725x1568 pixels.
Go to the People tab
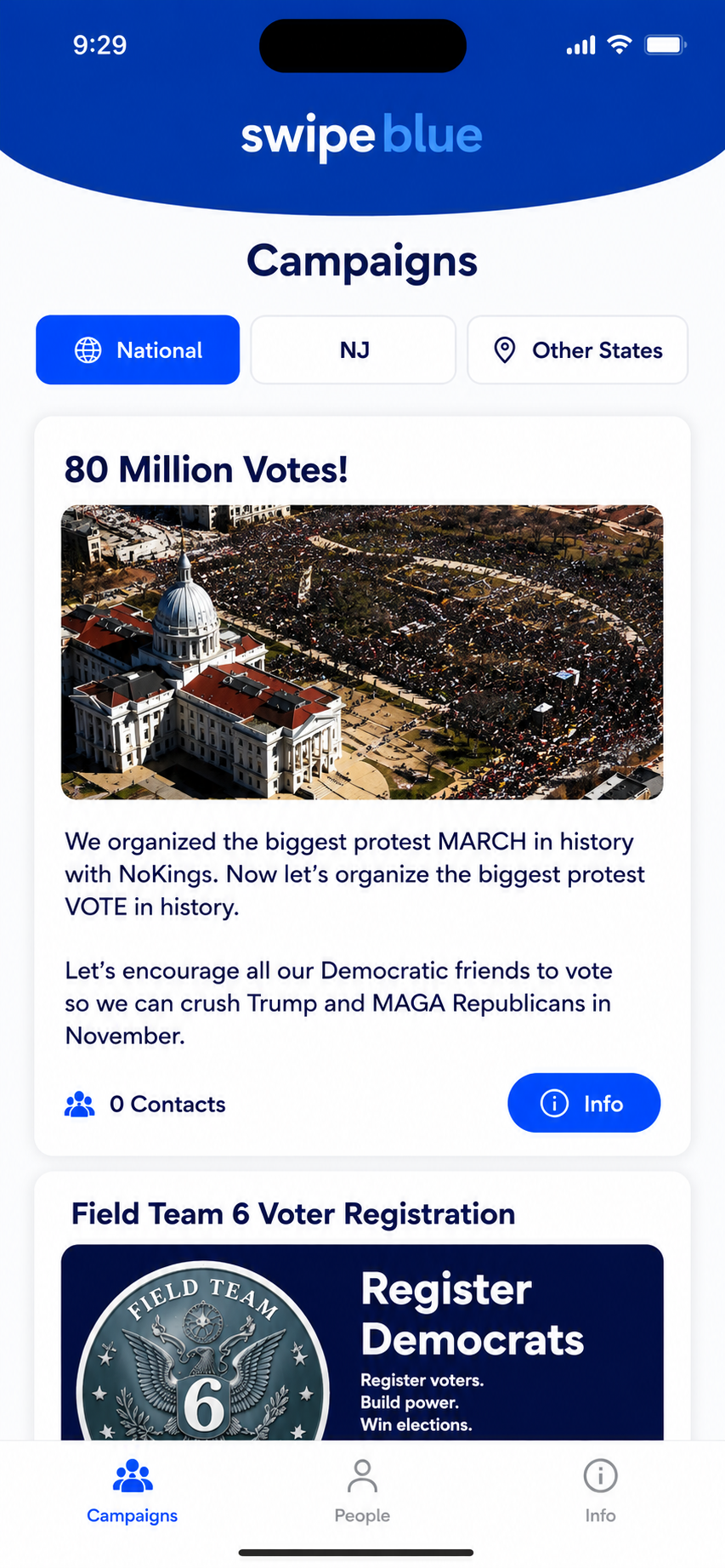362,1491
